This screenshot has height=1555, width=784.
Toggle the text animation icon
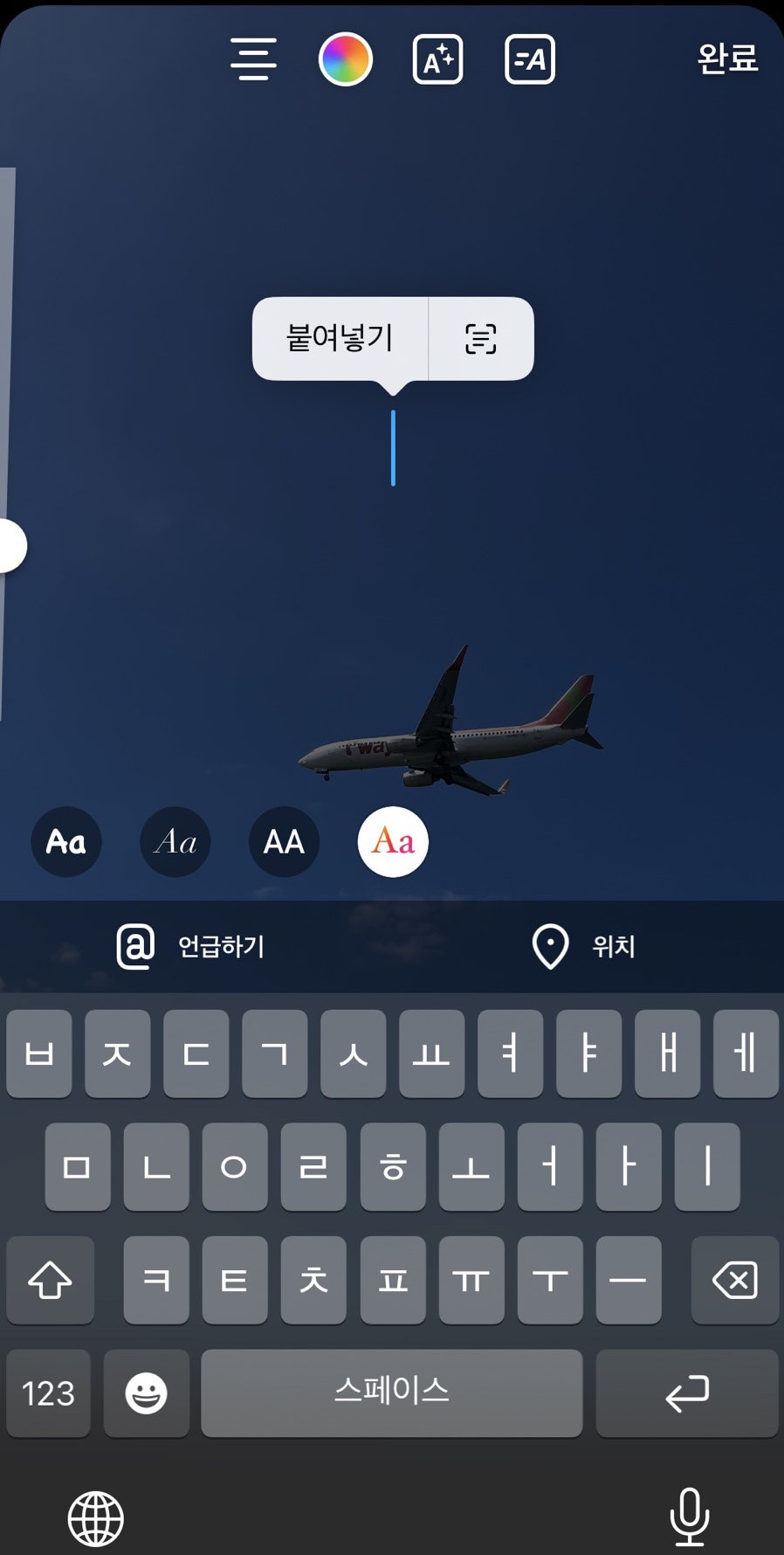click(530, 59)
